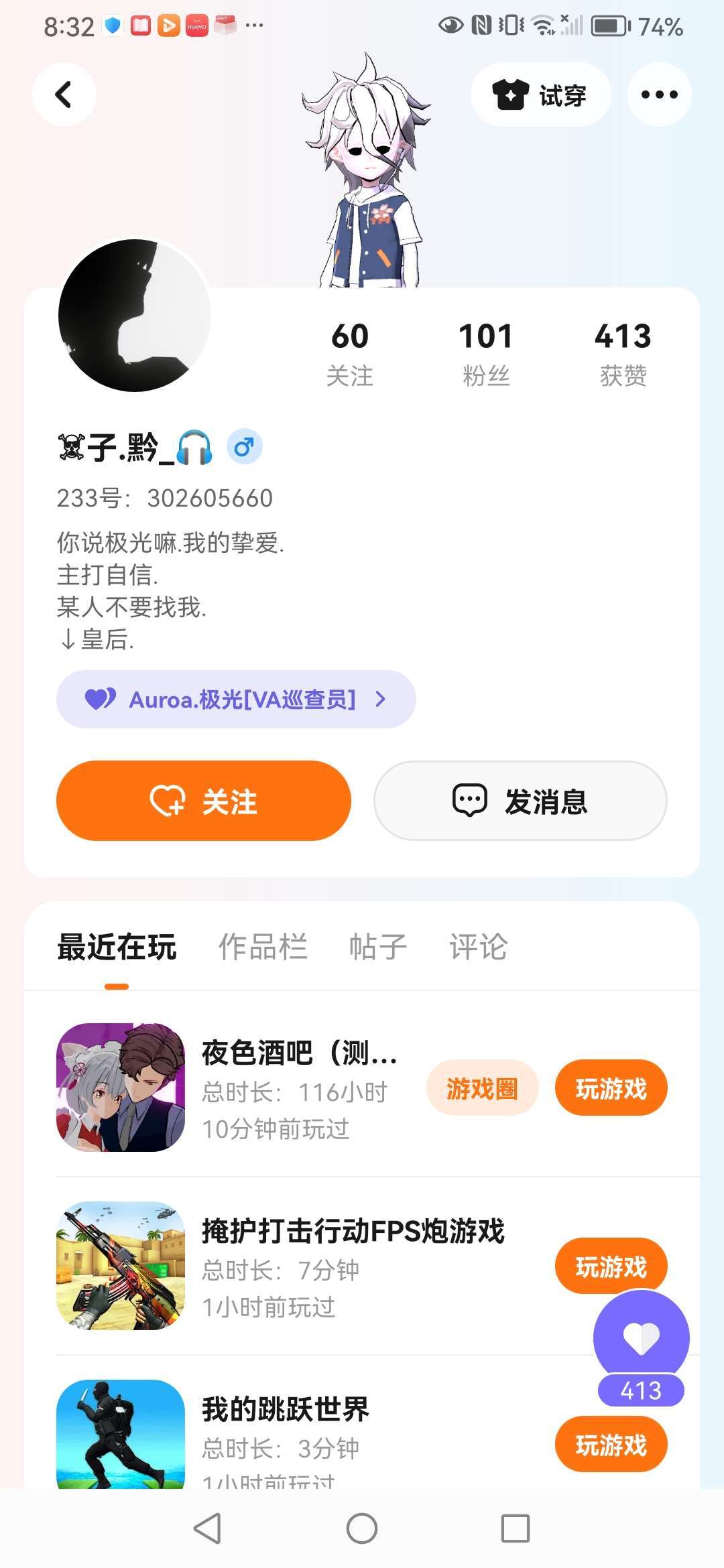Select the 最近在玩 tab
This screenshot has height=1568, width=724.
click(x=117, y=948)
